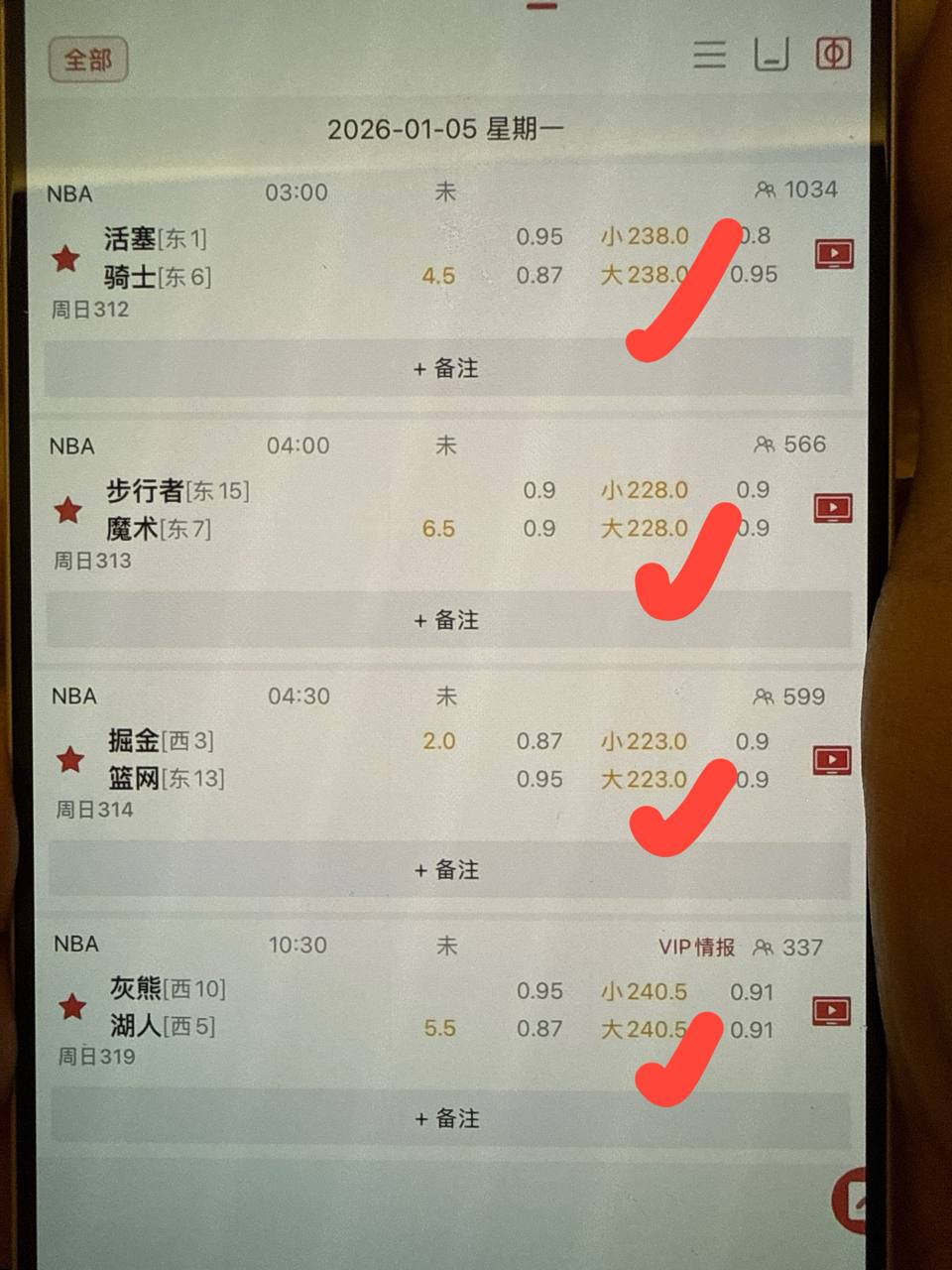The width and height of the screenshot is (952, 1270).
Task: Open live video for 活塞 vs 骑士
Action: (x=834, y=254)
